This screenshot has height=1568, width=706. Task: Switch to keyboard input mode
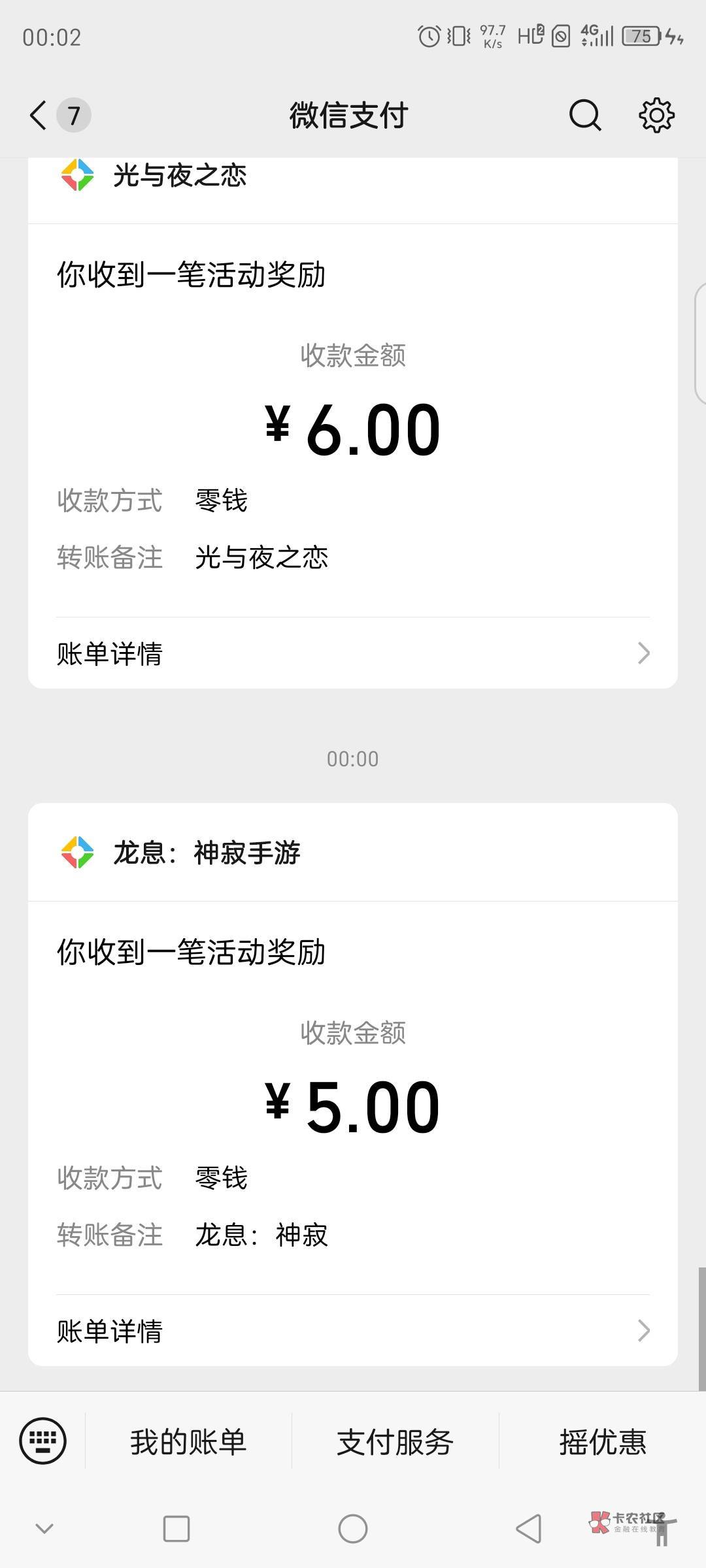tap(43, 1441)
